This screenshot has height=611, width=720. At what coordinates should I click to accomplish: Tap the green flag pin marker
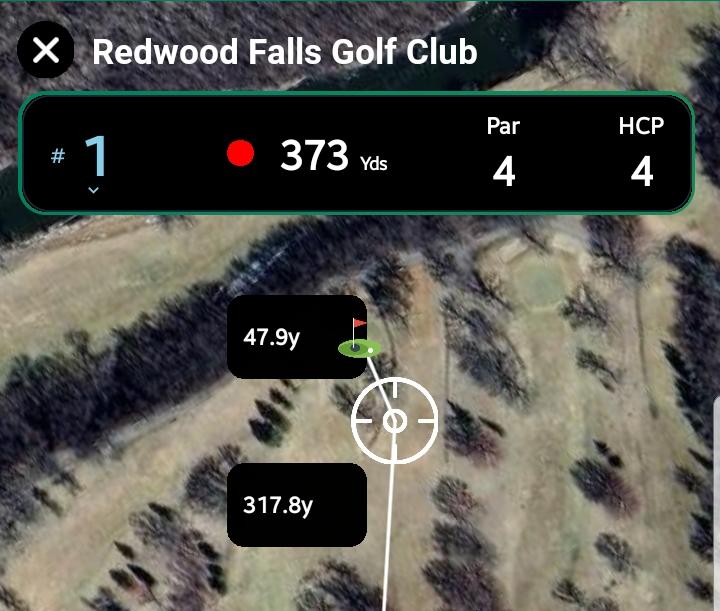(x=358, y=341)
